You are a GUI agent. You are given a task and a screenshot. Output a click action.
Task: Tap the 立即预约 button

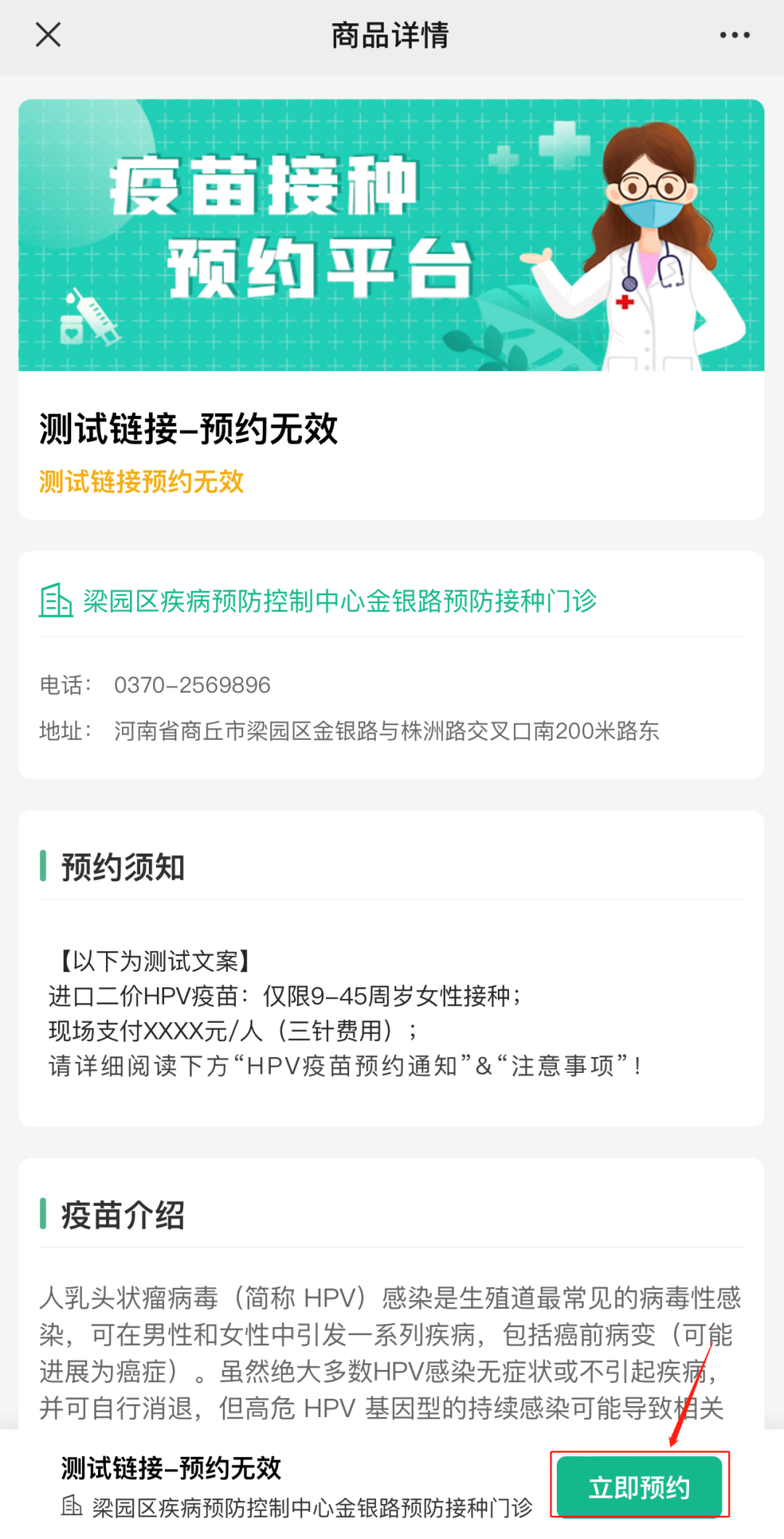(x=639, y=1487)
